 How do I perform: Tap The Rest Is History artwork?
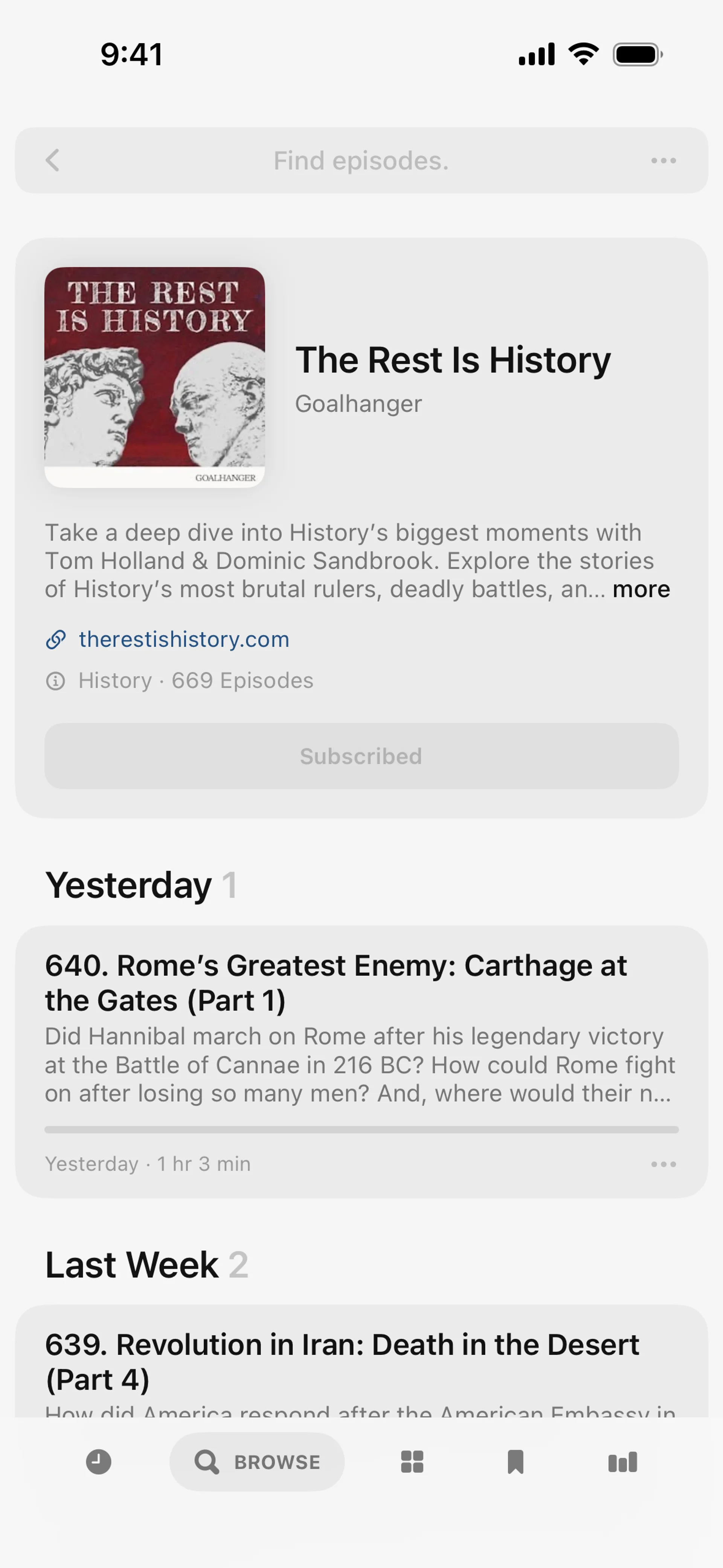point(155,377)
